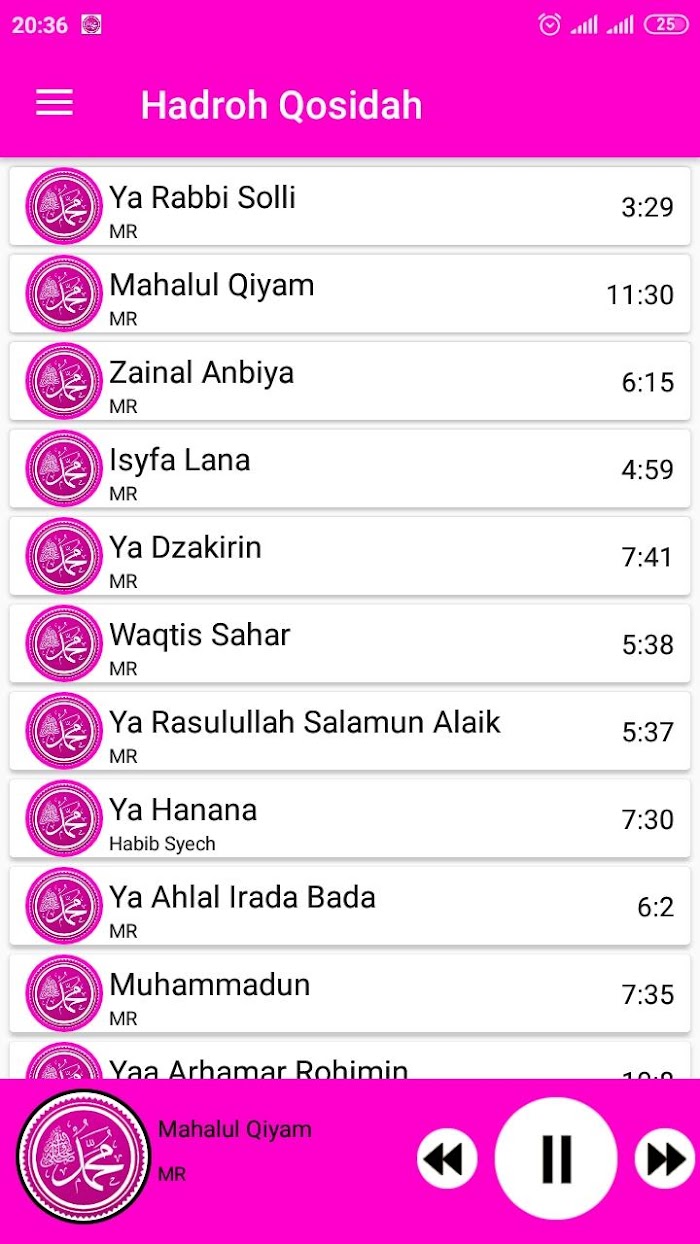This screenshot has height=1244, width=700.
Task: Tap the Yaa Arhamar Rohimin track
Action: pyautogui.click(x=350, y=1064)
